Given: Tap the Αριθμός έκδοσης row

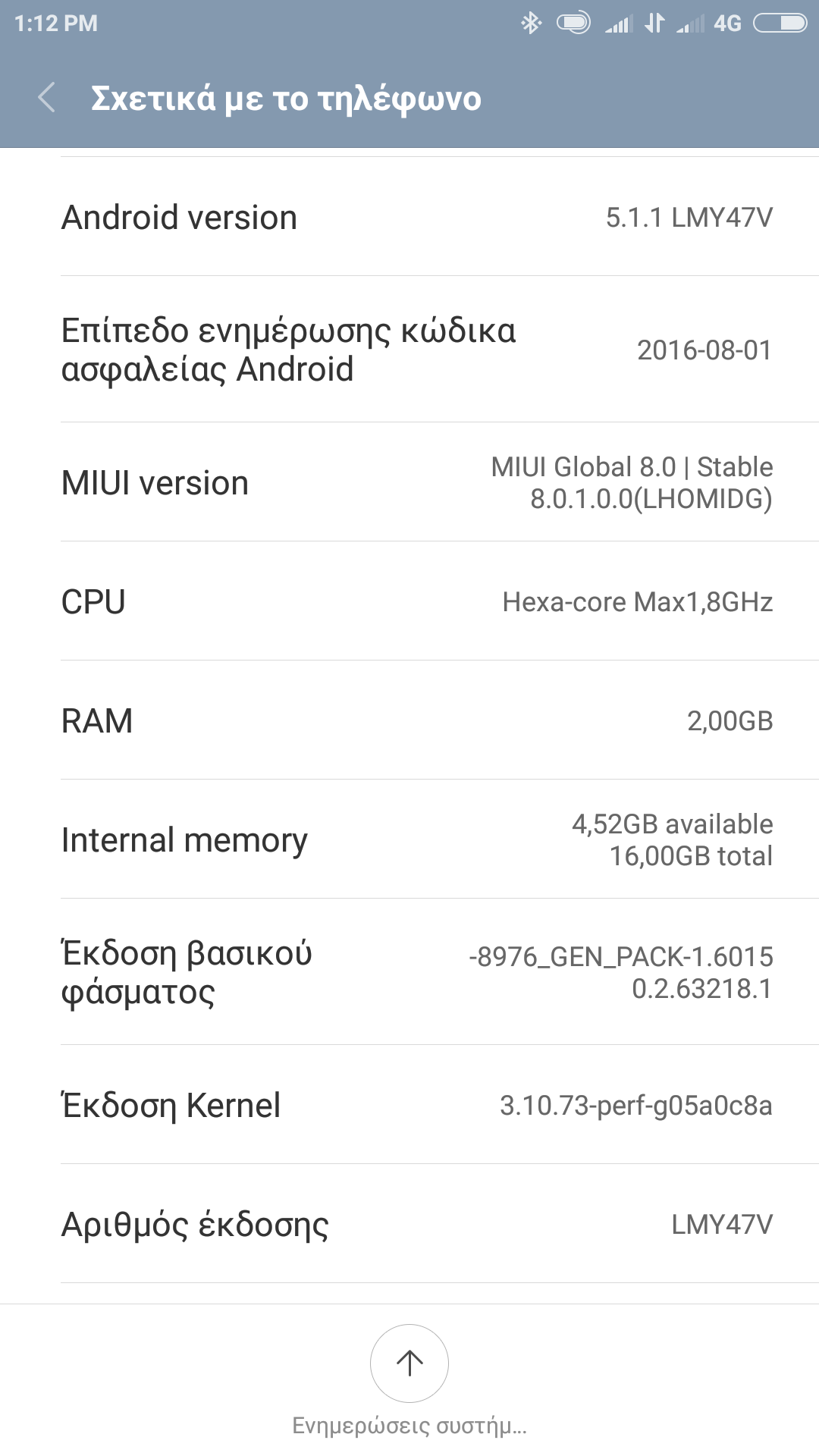Looking at the screenshot, I should pos(409,1224).
